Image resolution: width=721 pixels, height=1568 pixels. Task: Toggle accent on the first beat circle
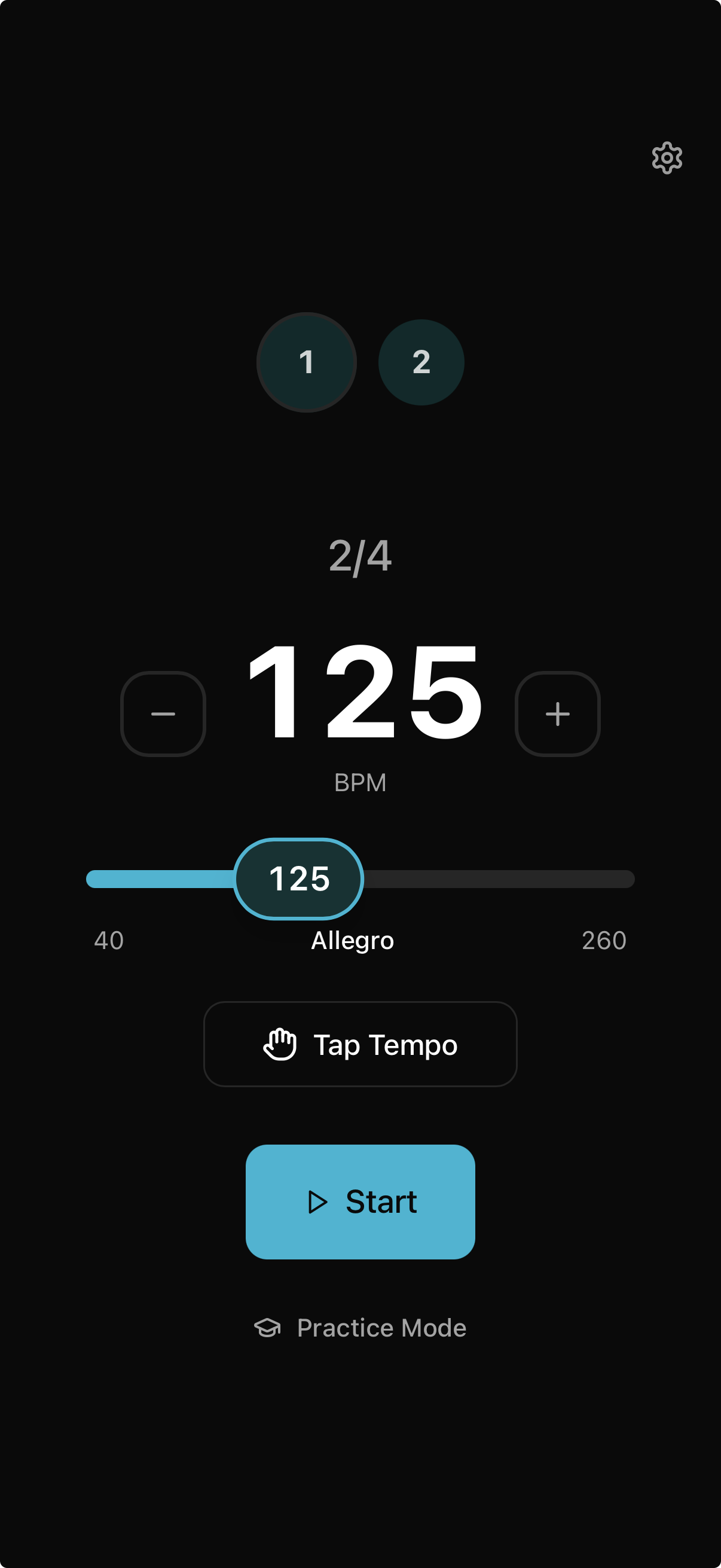tap(307, 362)
